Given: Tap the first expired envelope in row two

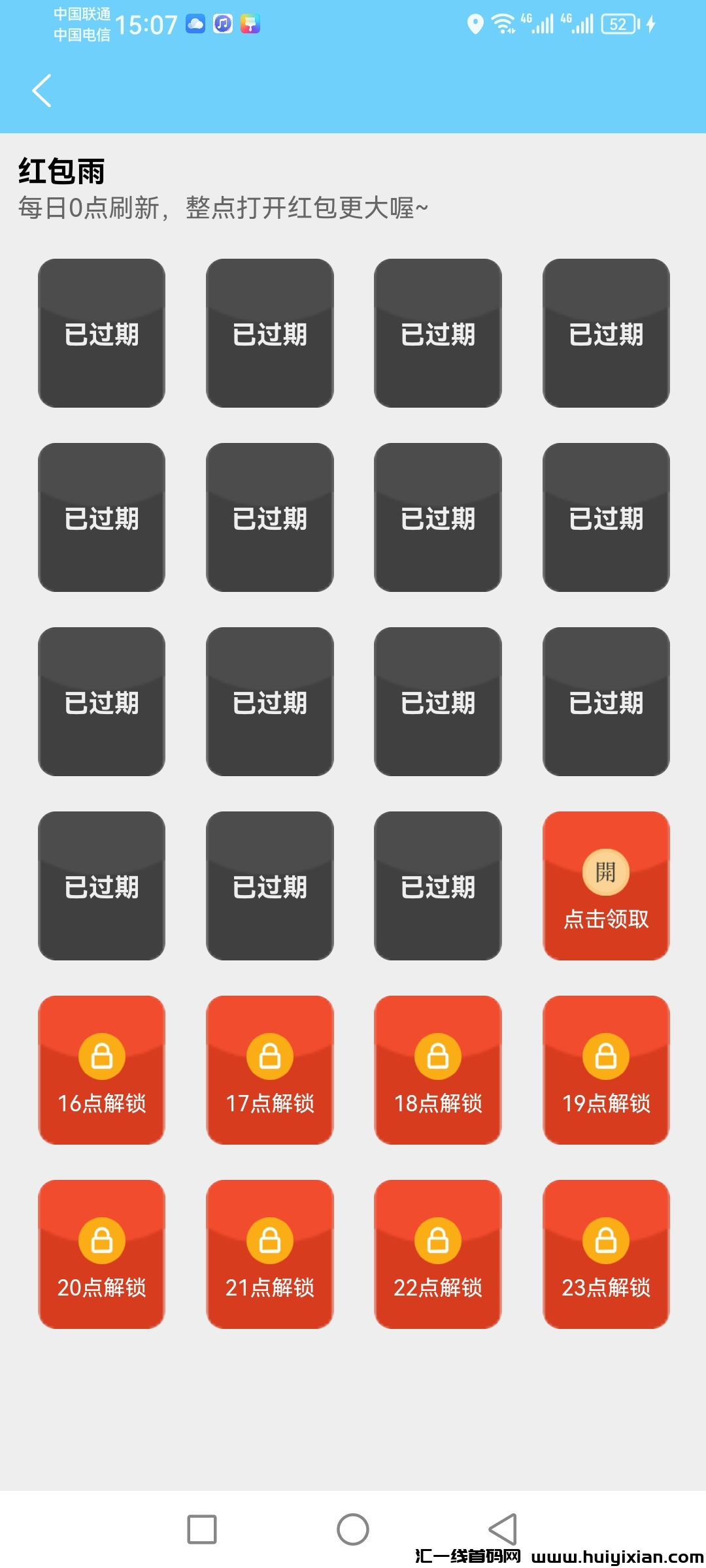Looking at the screenshot, I should point(101,517).
